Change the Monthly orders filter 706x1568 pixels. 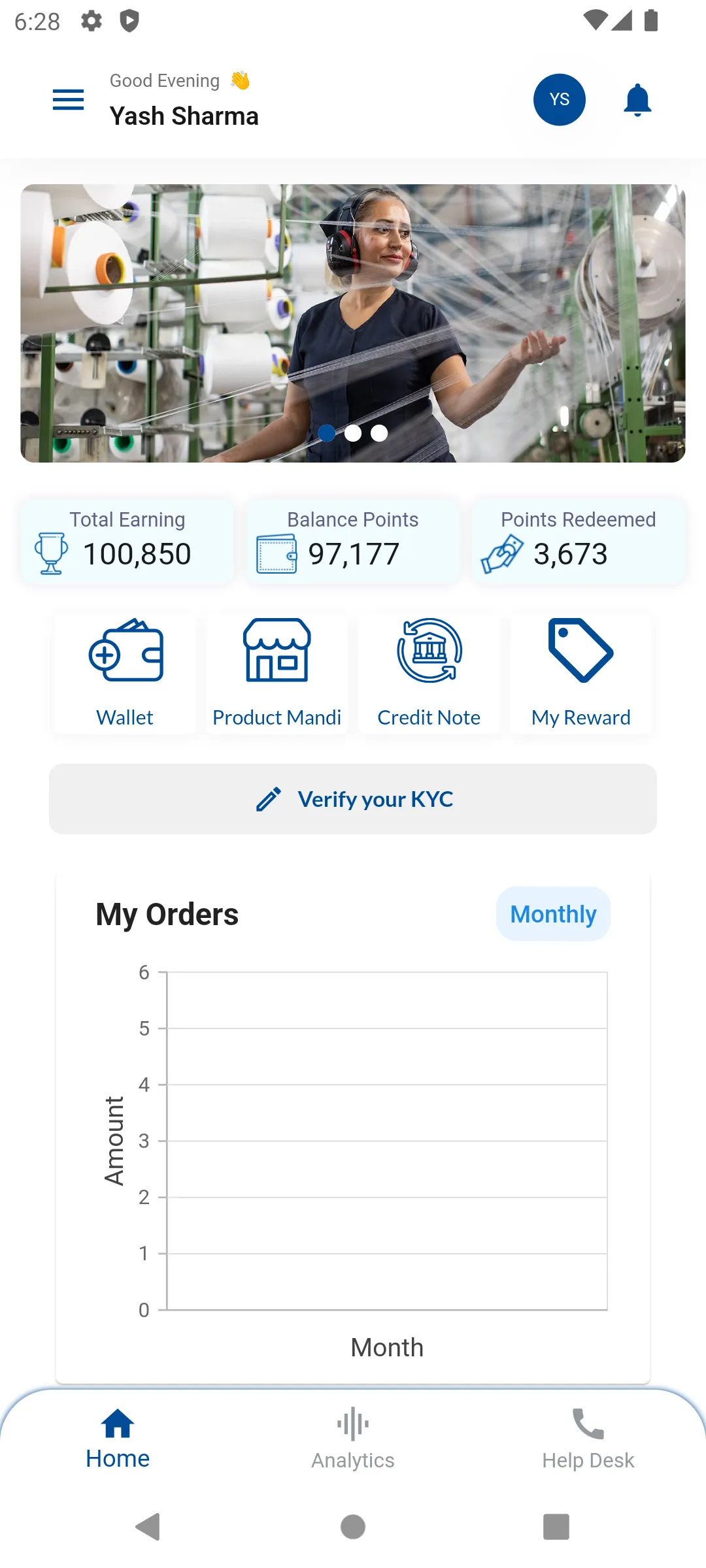[553, 914]
